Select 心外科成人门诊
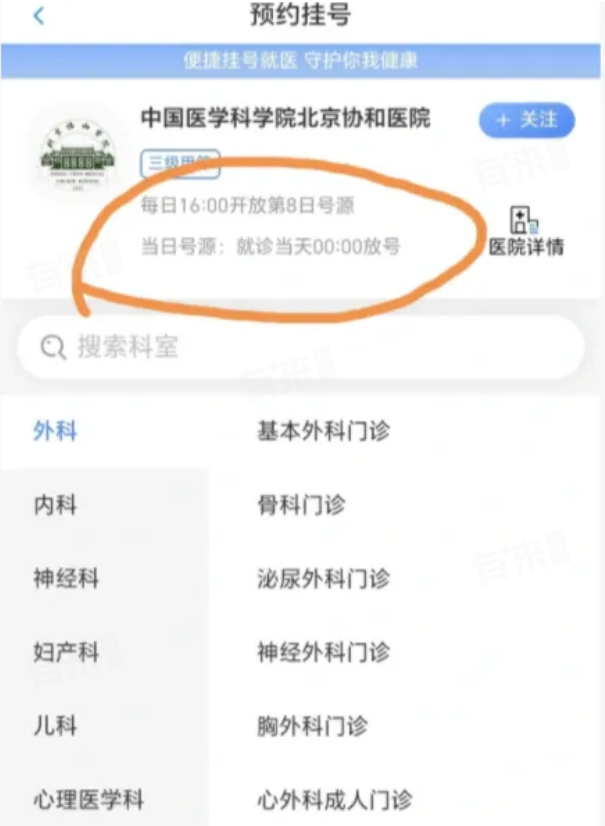The height and width of the screenshot is (826, 605). [335, 800]
